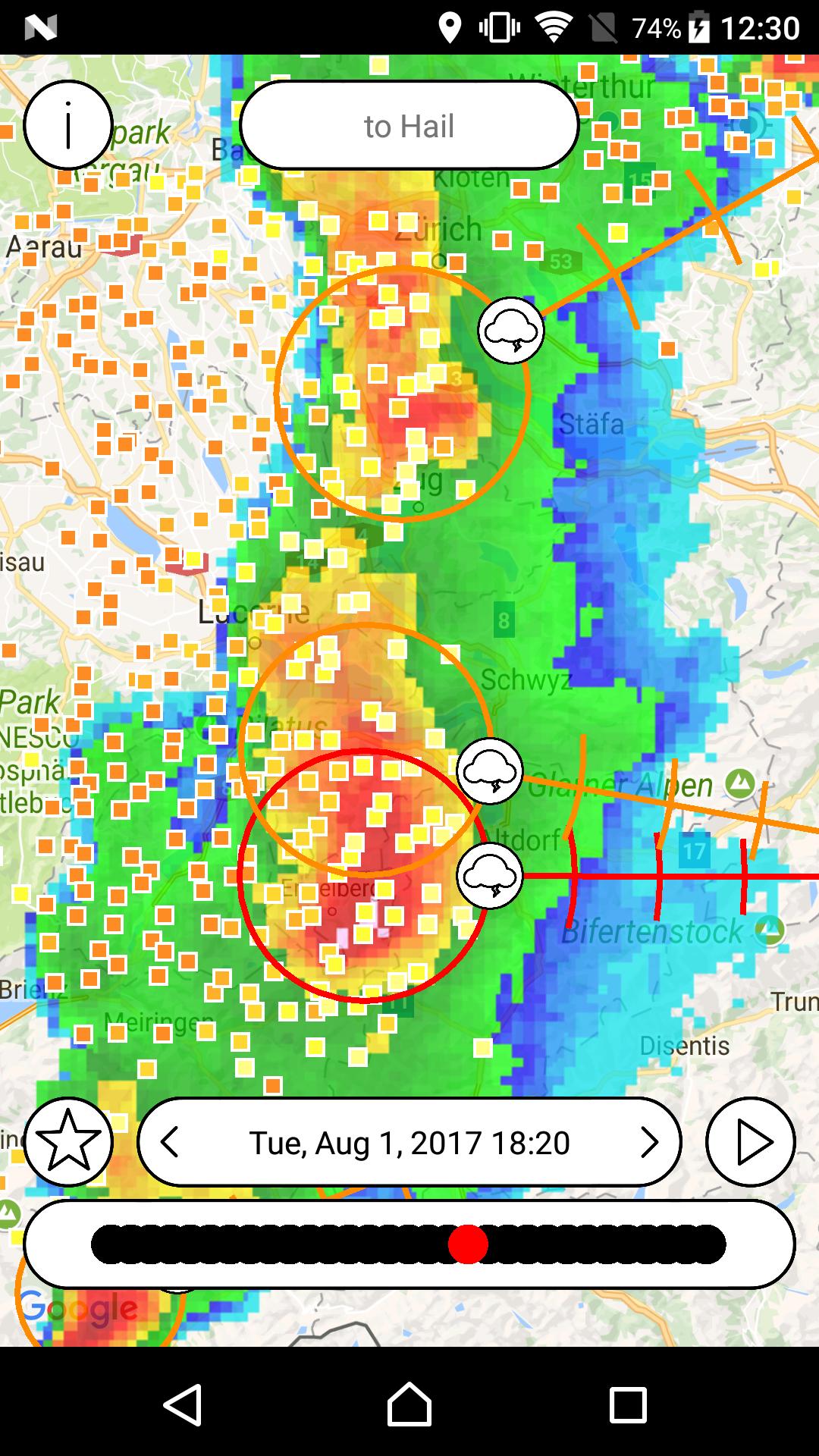Go to the previous time step
The height and width of the screenshot is (1456, 819).
point(170,1142)
